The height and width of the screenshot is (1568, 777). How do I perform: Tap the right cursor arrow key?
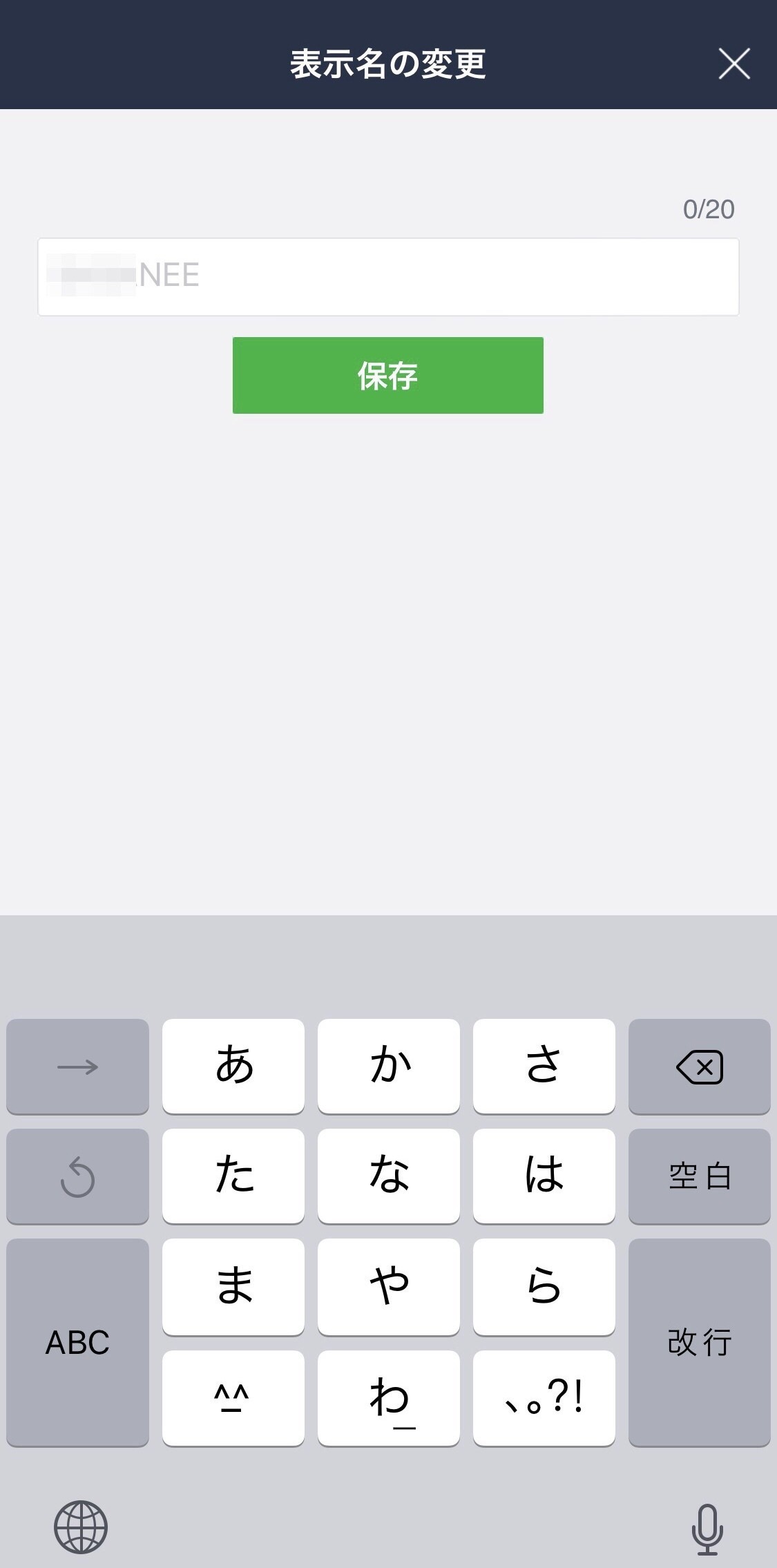[77, 1067]
